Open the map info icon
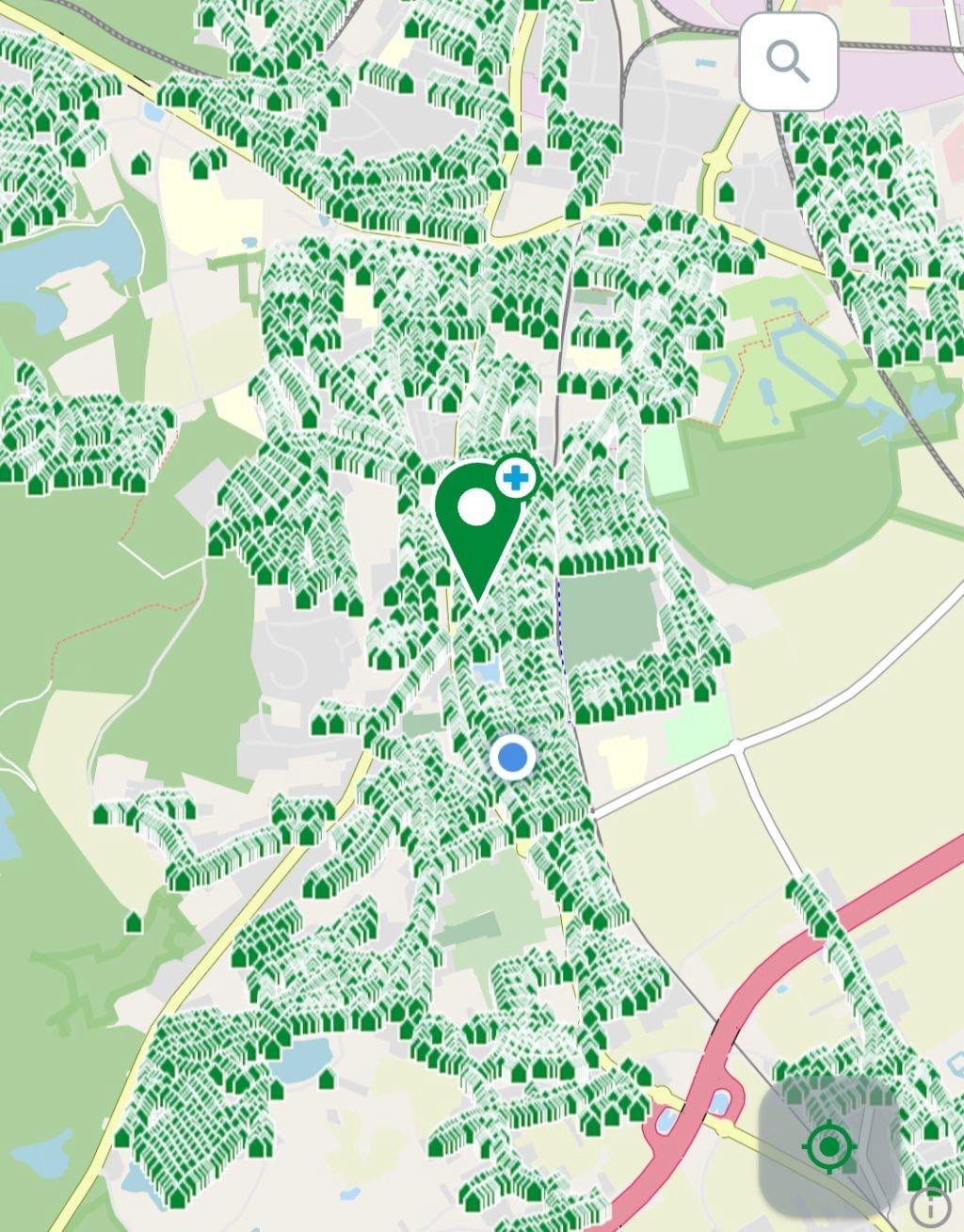This screenshot has height=1232, width=964. tap(929, 1205)
